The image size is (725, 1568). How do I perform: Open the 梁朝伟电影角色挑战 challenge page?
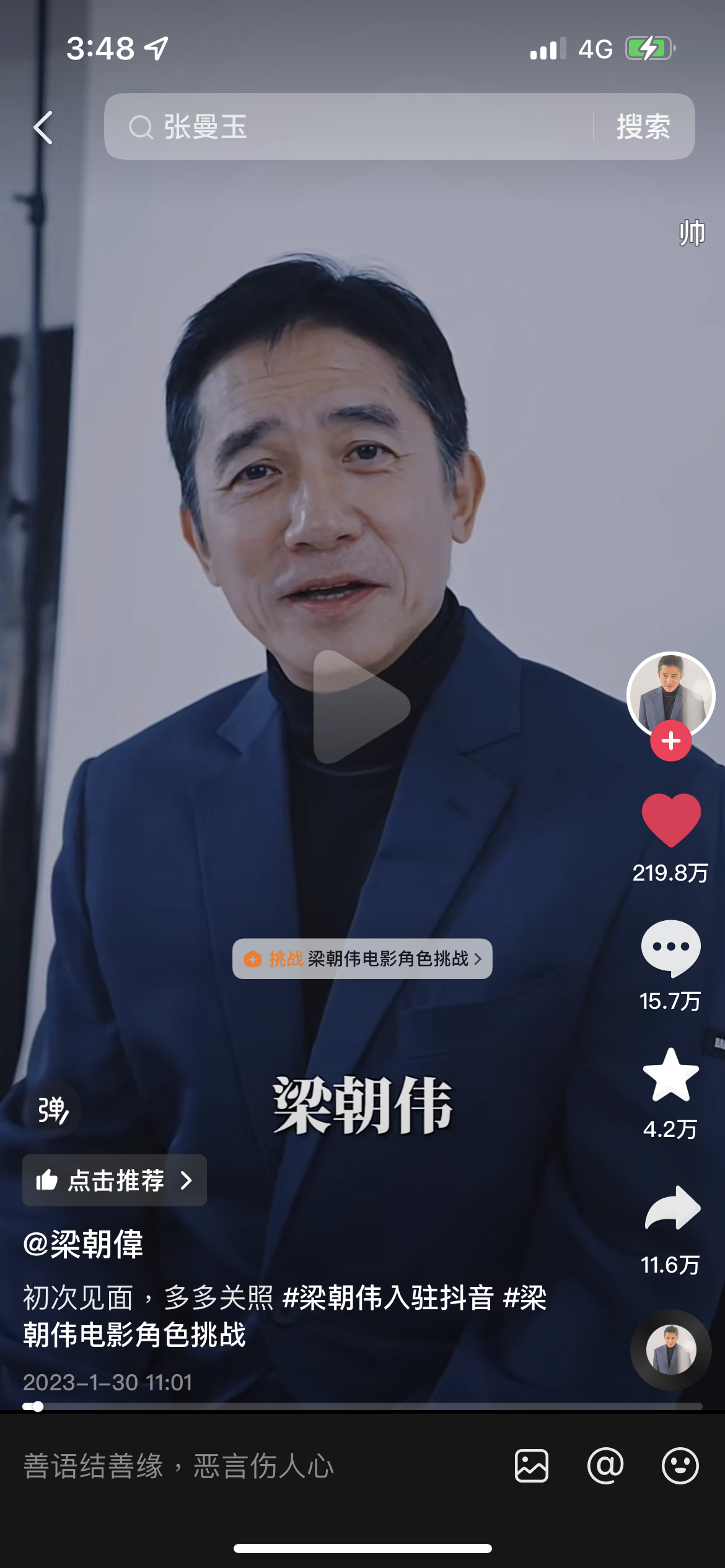click(362, 959)
